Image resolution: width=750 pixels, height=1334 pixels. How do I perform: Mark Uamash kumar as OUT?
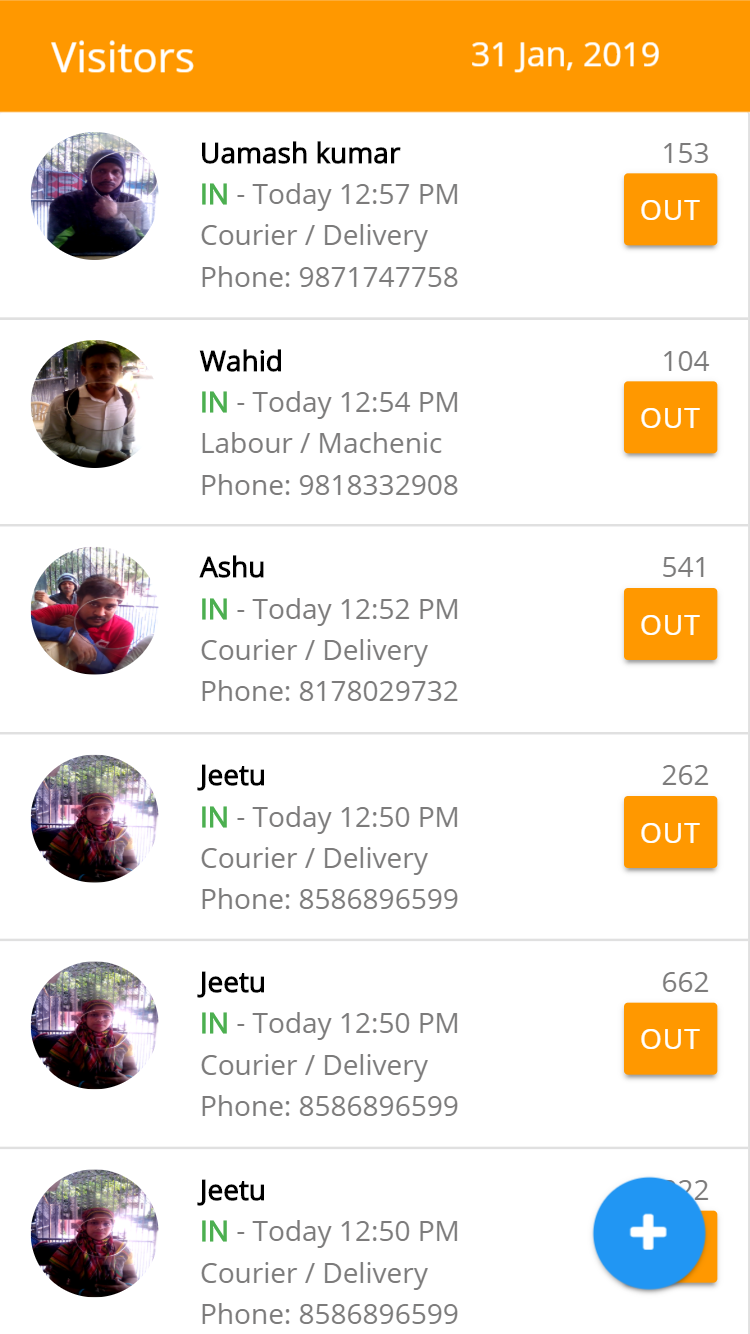click(x=670, y=210)
